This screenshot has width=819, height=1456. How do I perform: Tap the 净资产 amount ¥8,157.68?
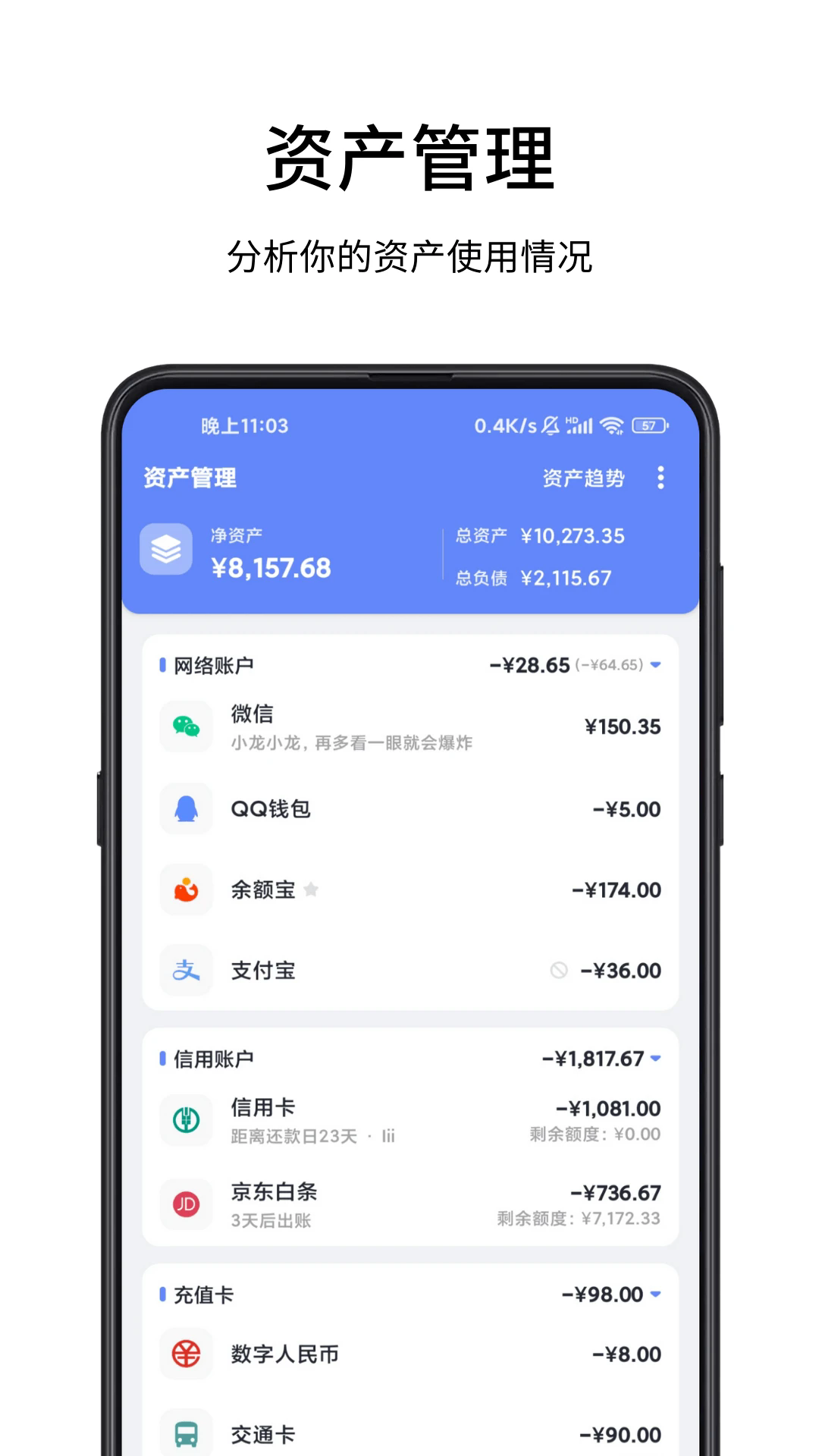click(273, 566)
